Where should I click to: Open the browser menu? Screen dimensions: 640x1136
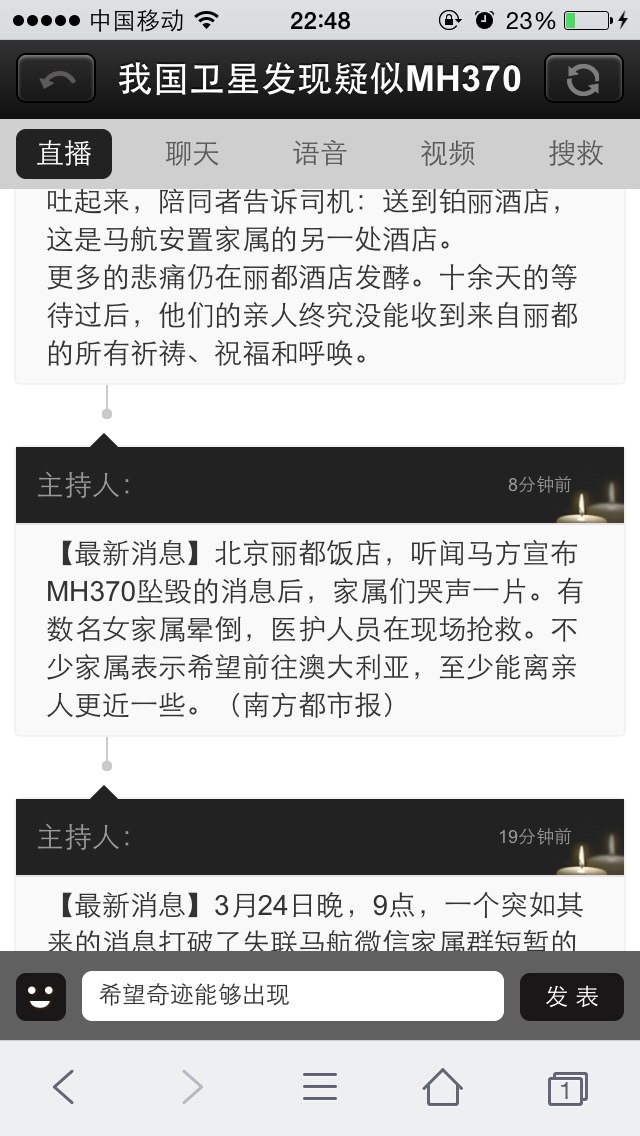(320, 1087)
